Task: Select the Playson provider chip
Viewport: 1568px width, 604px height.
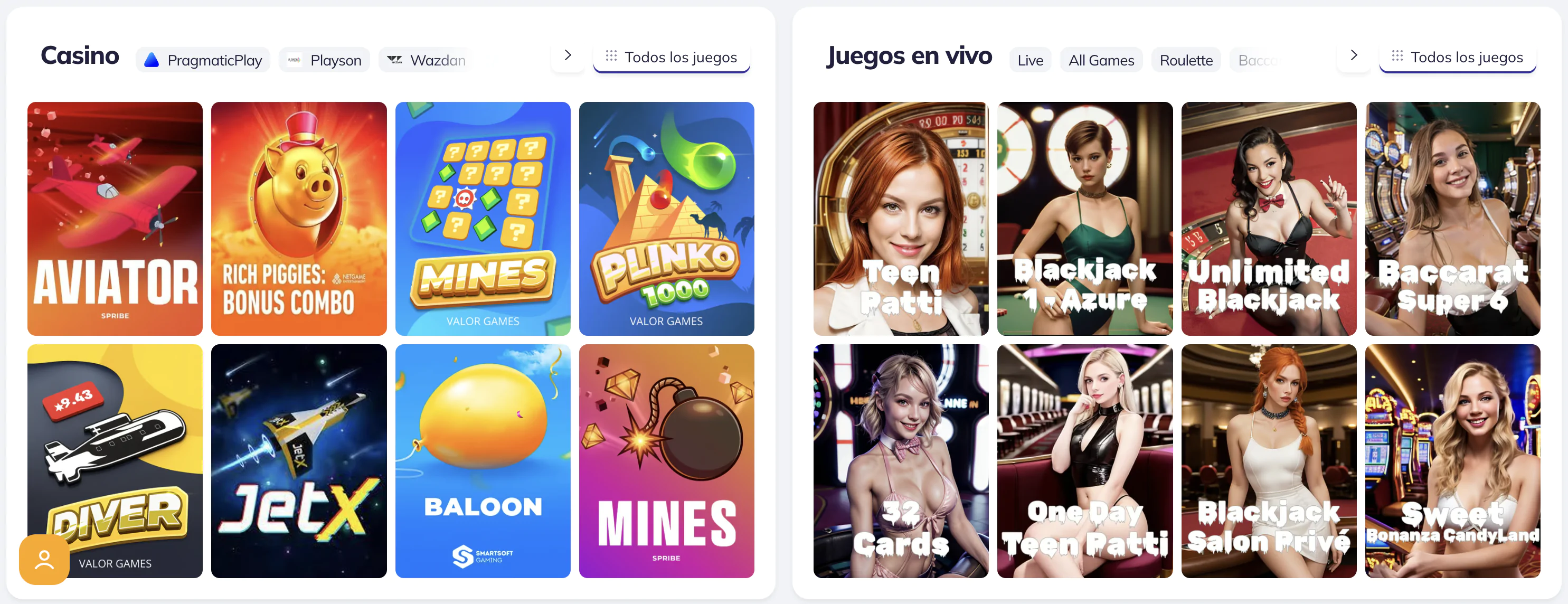Action: tap(325, 60)
